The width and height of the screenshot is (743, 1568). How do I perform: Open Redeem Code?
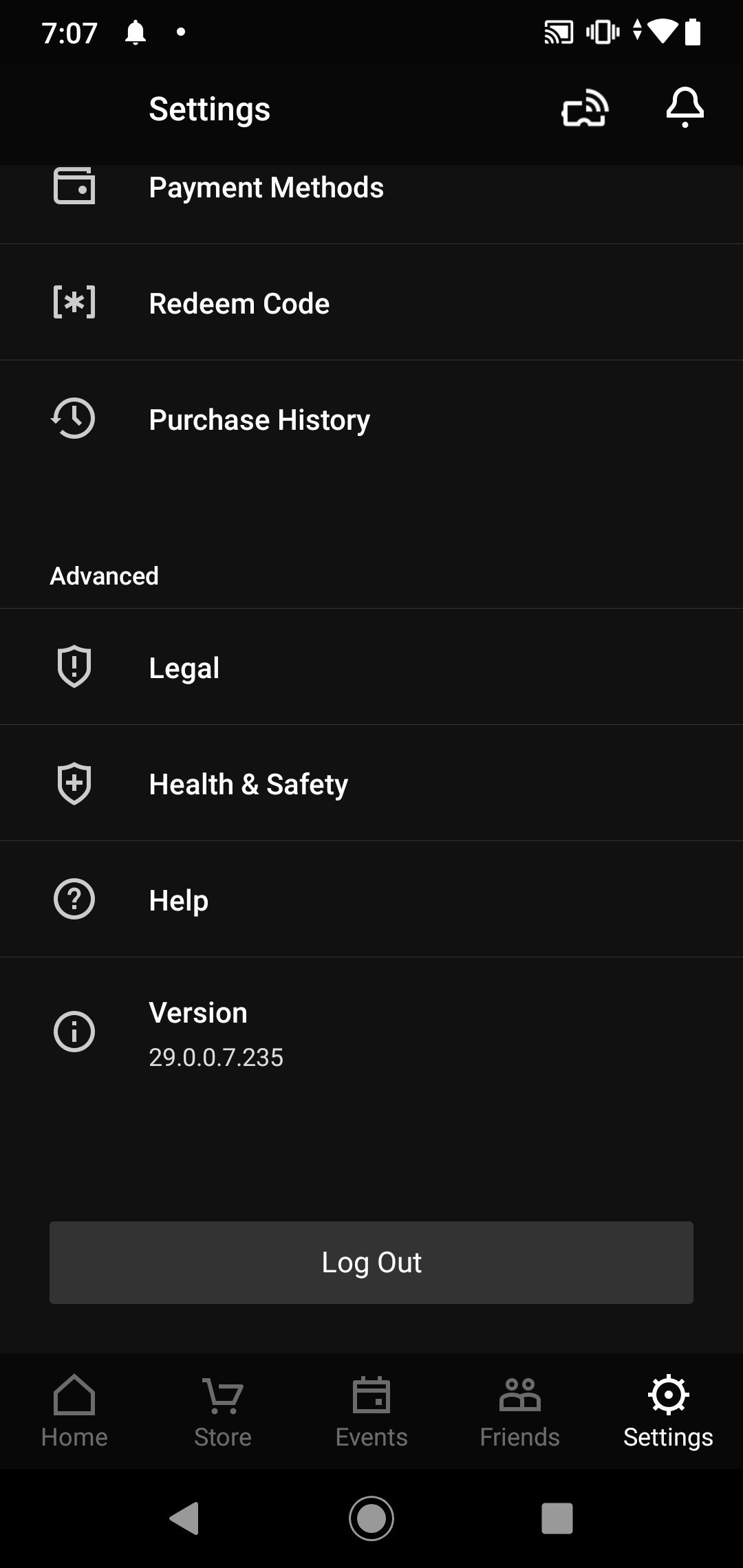371,303
